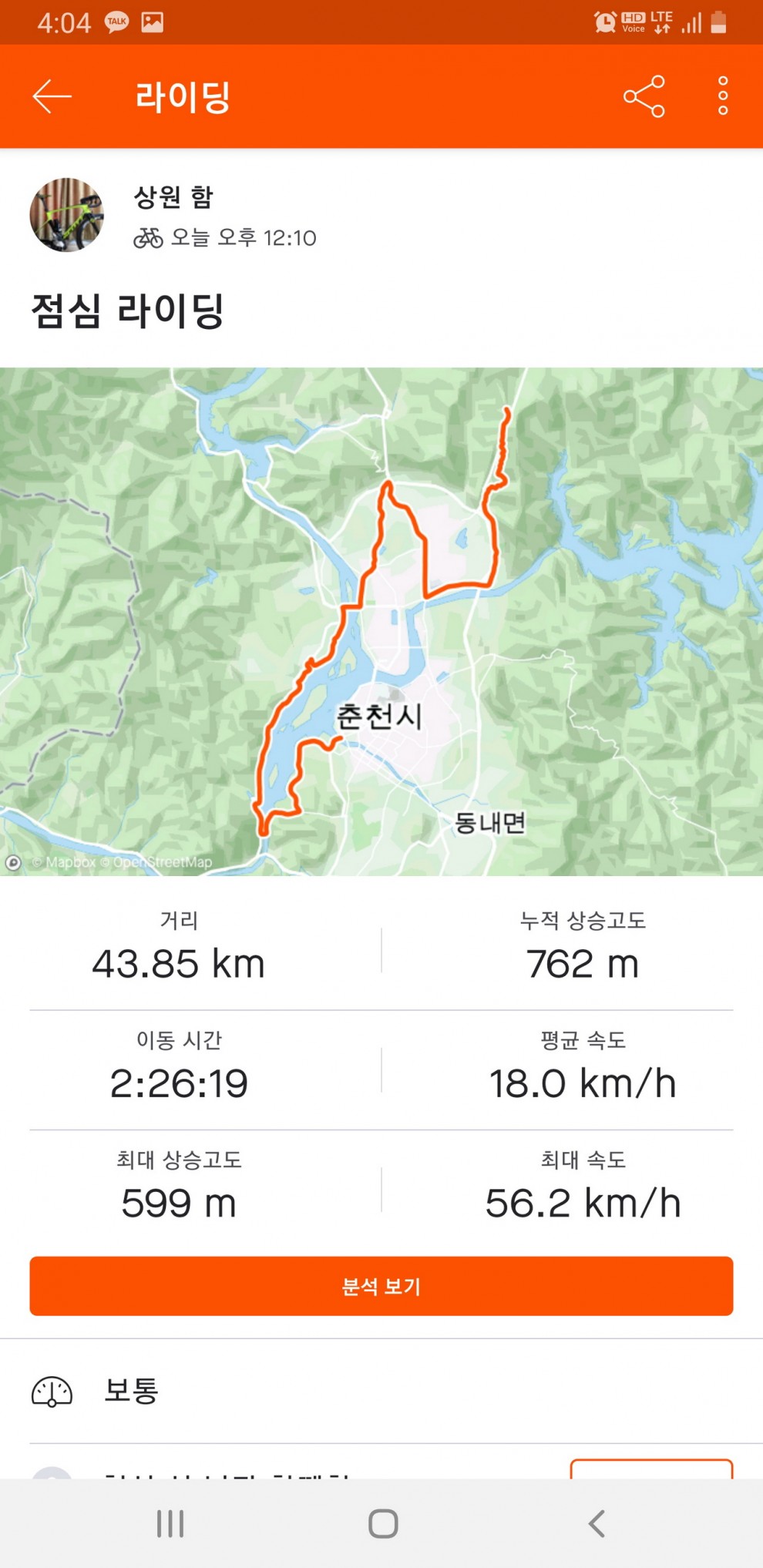Image resolution: width=763 pixels, height=1568 pixels.
Task: Open the three-dot overflow menu
Action: point(722,96)
